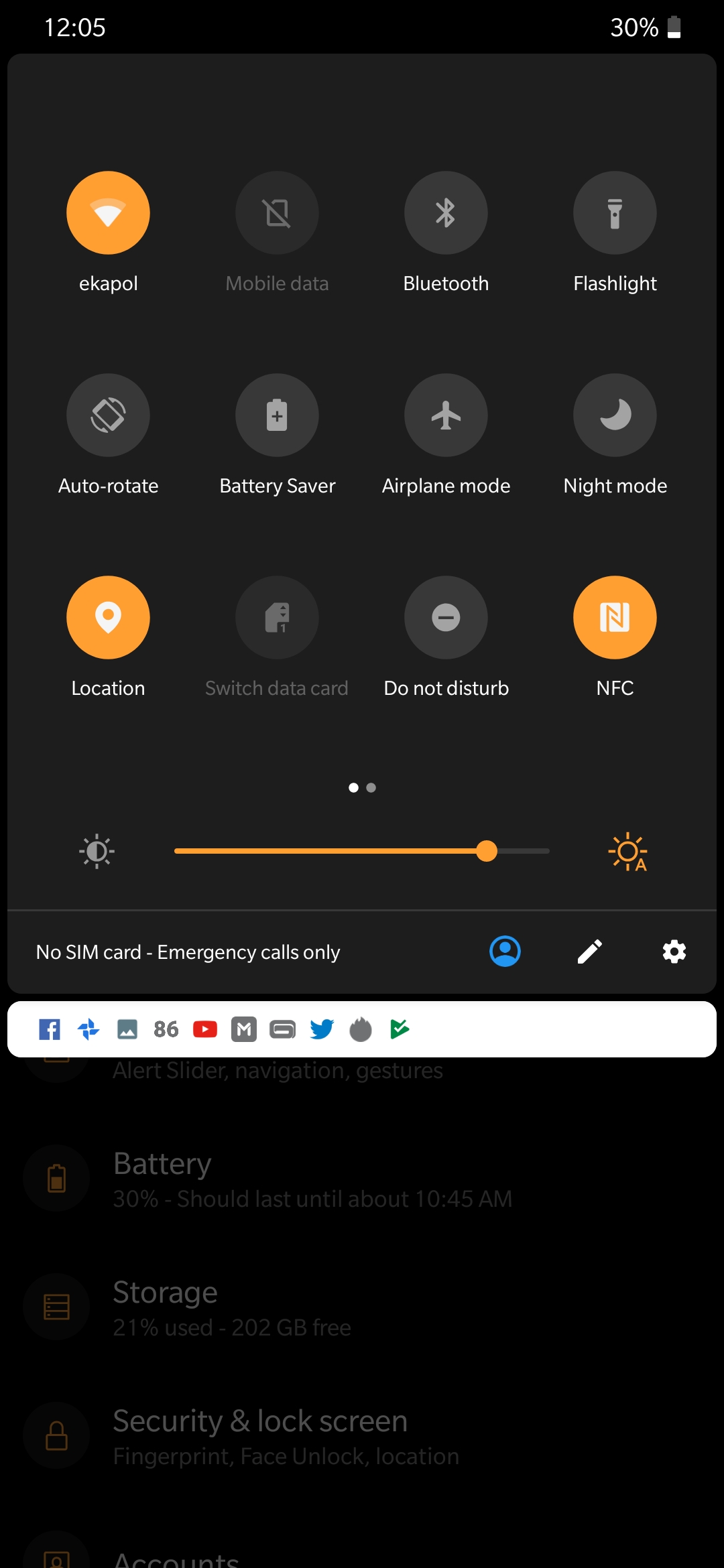Enable Auto-rotate
This screenshot has height=1568, width=724.
tap(108, 415)
